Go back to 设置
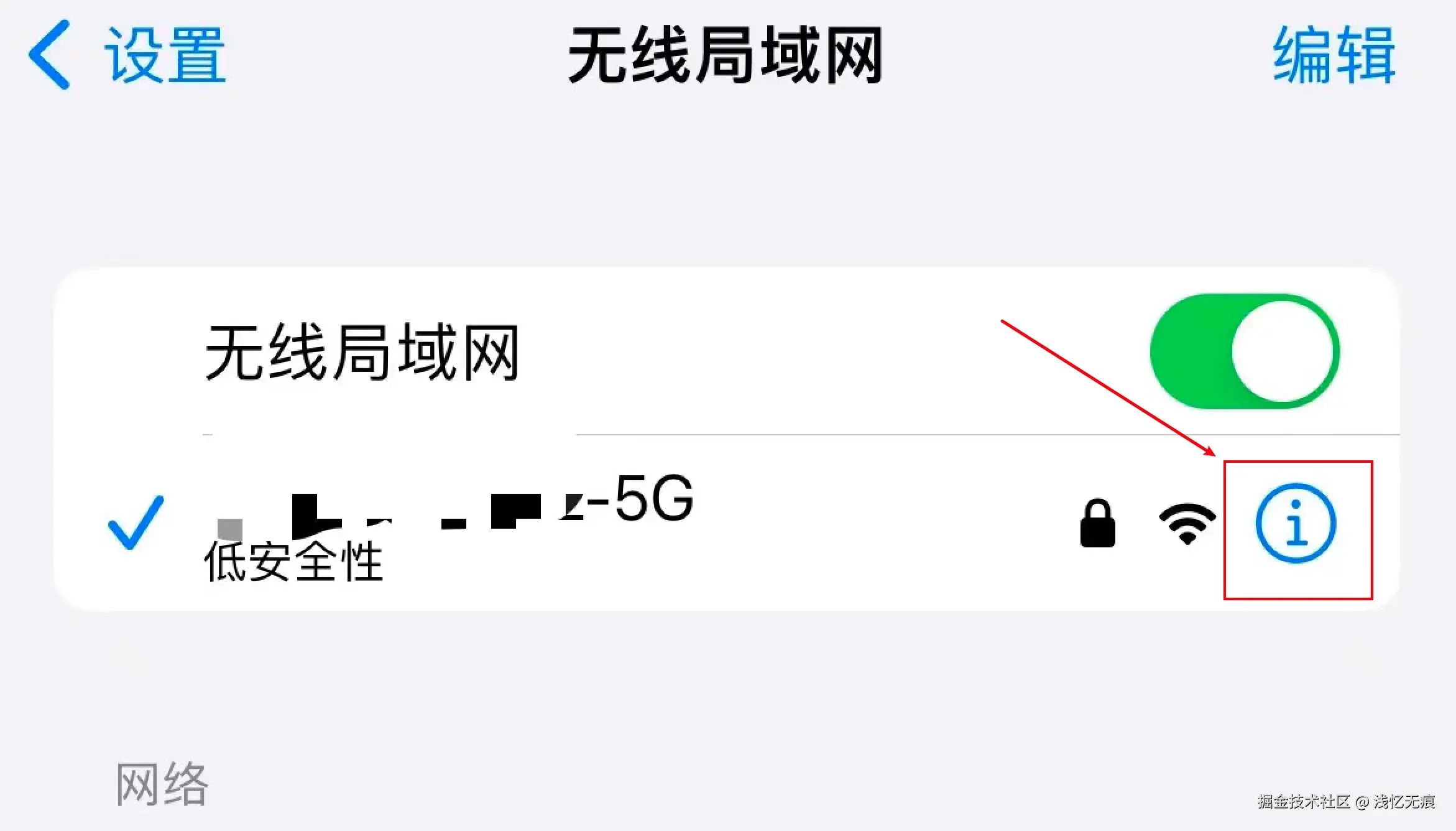Viewport: 1456px width, 831px height. pyautogui.click(x=127, y=56)
